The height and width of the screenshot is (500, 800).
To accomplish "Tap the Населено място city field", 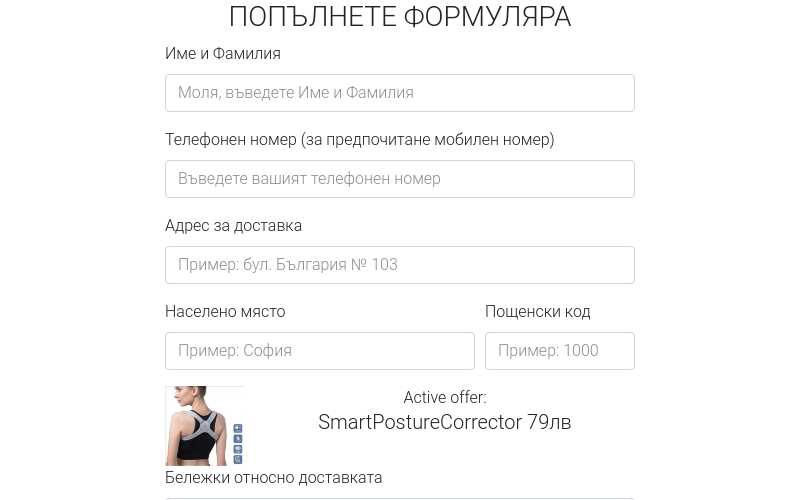I will [319, 351].
